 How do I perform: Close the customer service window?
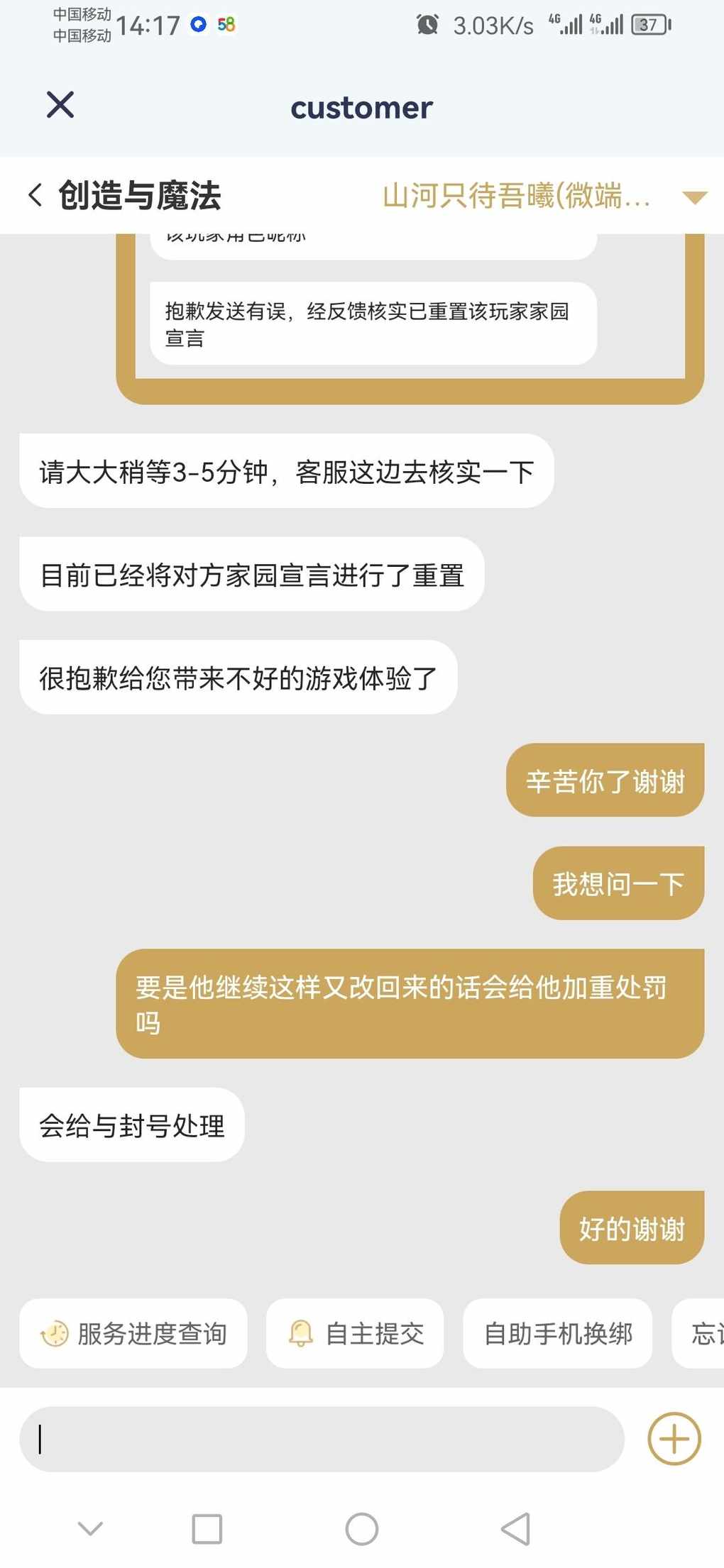click(60, 105)
